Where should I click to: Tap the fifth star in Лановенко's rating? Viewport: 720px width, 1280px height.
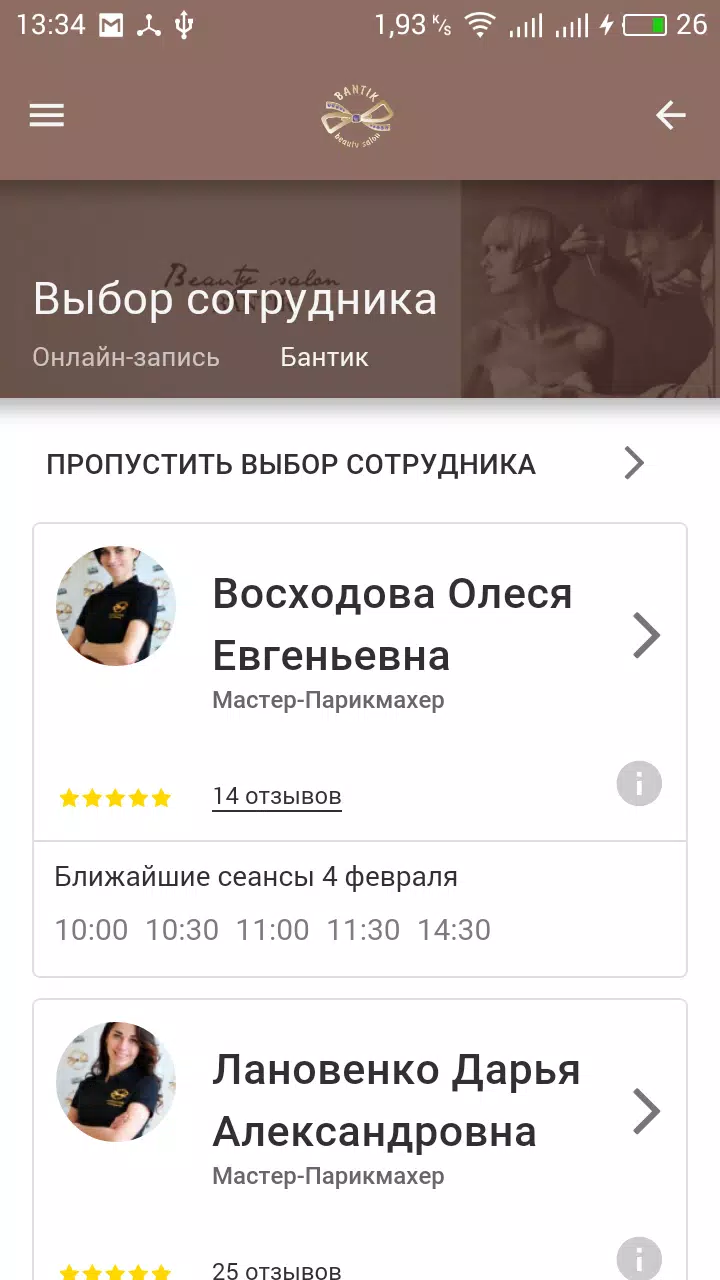(x=163, y=1271)
